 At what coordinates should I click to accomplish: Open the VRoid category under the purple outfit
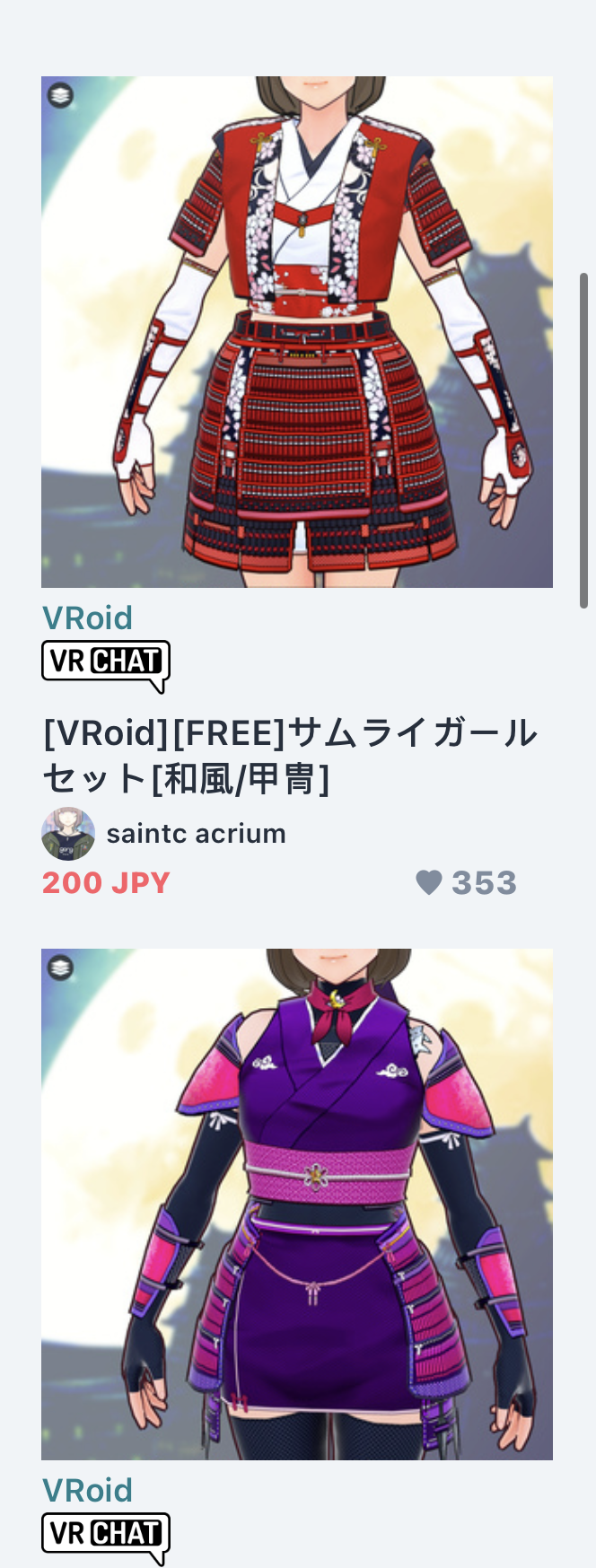pyautogui.click(x=87, y=1490)
